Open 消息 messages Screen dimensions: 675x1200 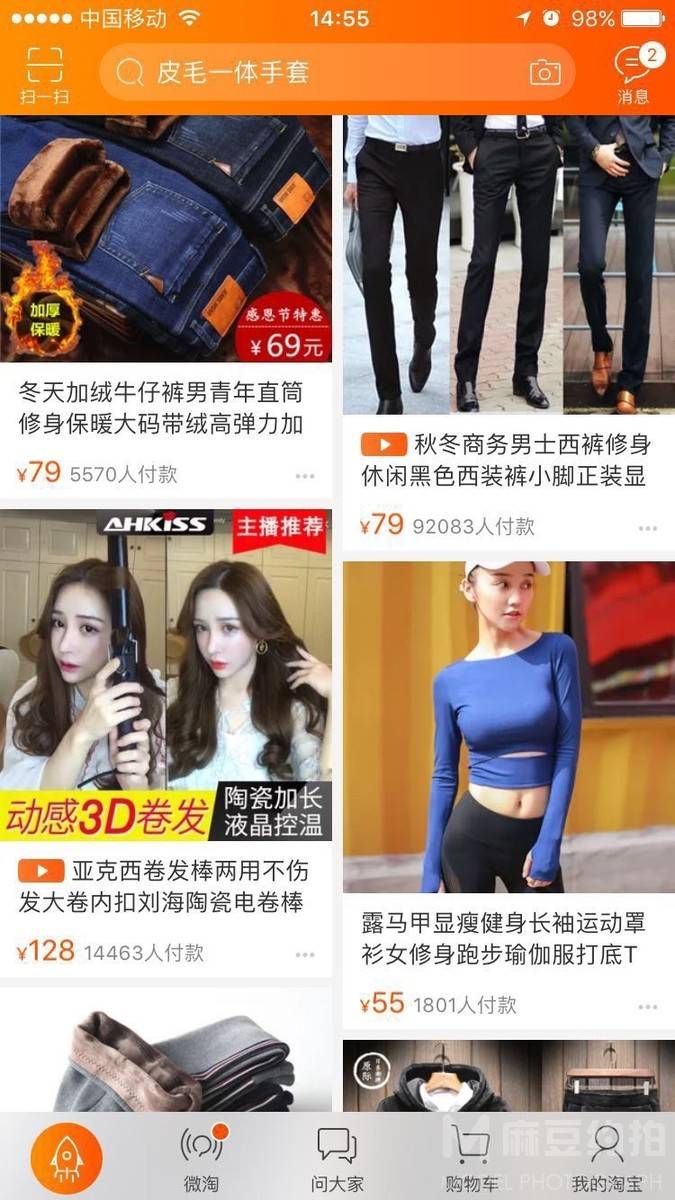click(x=633, y=75)
